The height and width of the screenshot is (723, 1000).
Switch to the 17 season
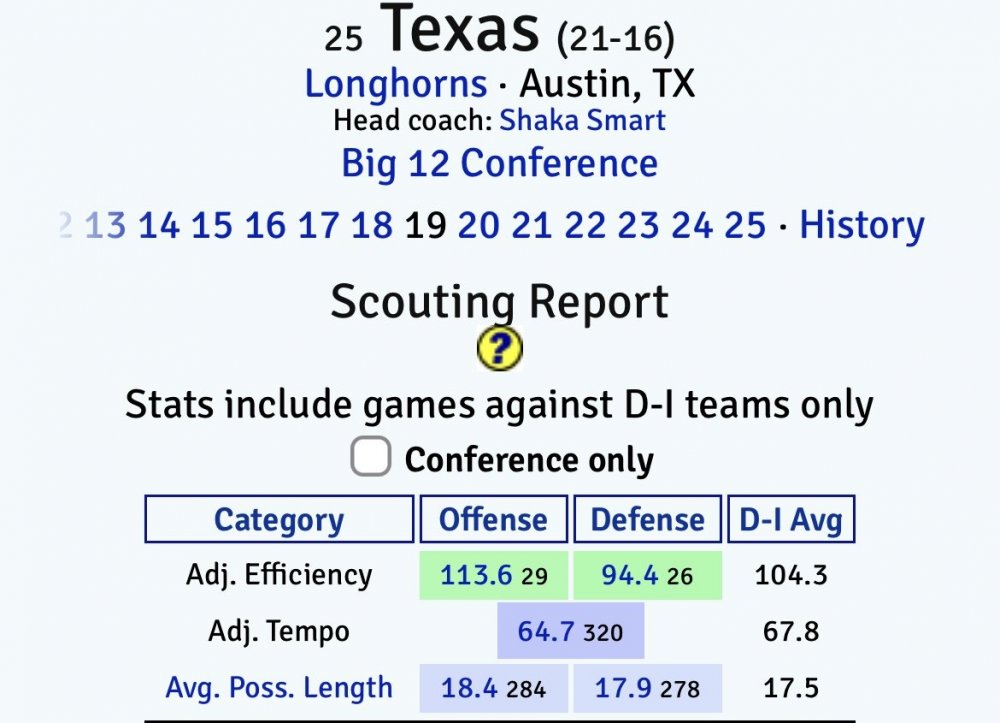pos(318,226)
